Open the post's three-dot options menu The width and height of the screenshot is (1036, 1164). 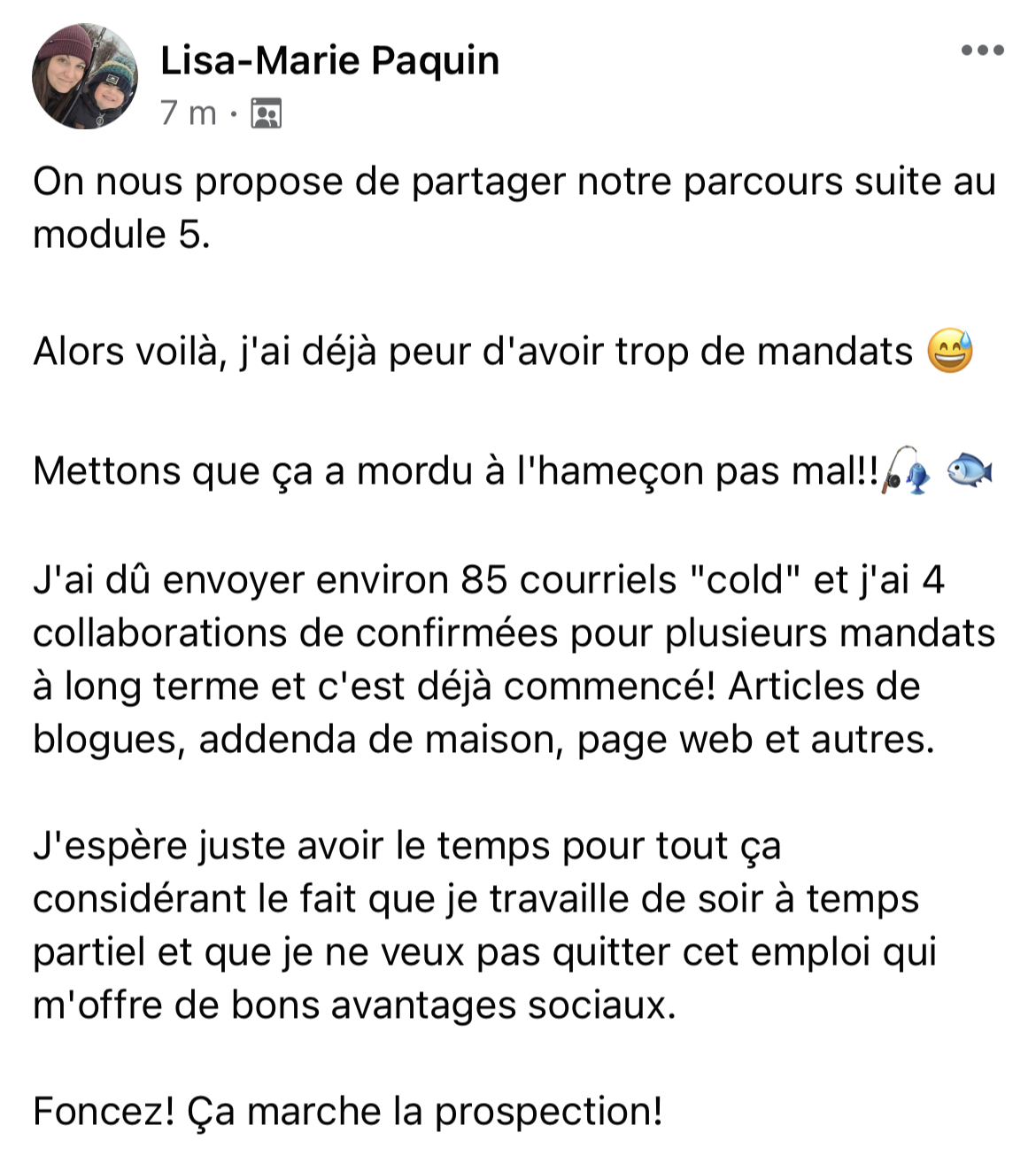click(x=982, y=50)
